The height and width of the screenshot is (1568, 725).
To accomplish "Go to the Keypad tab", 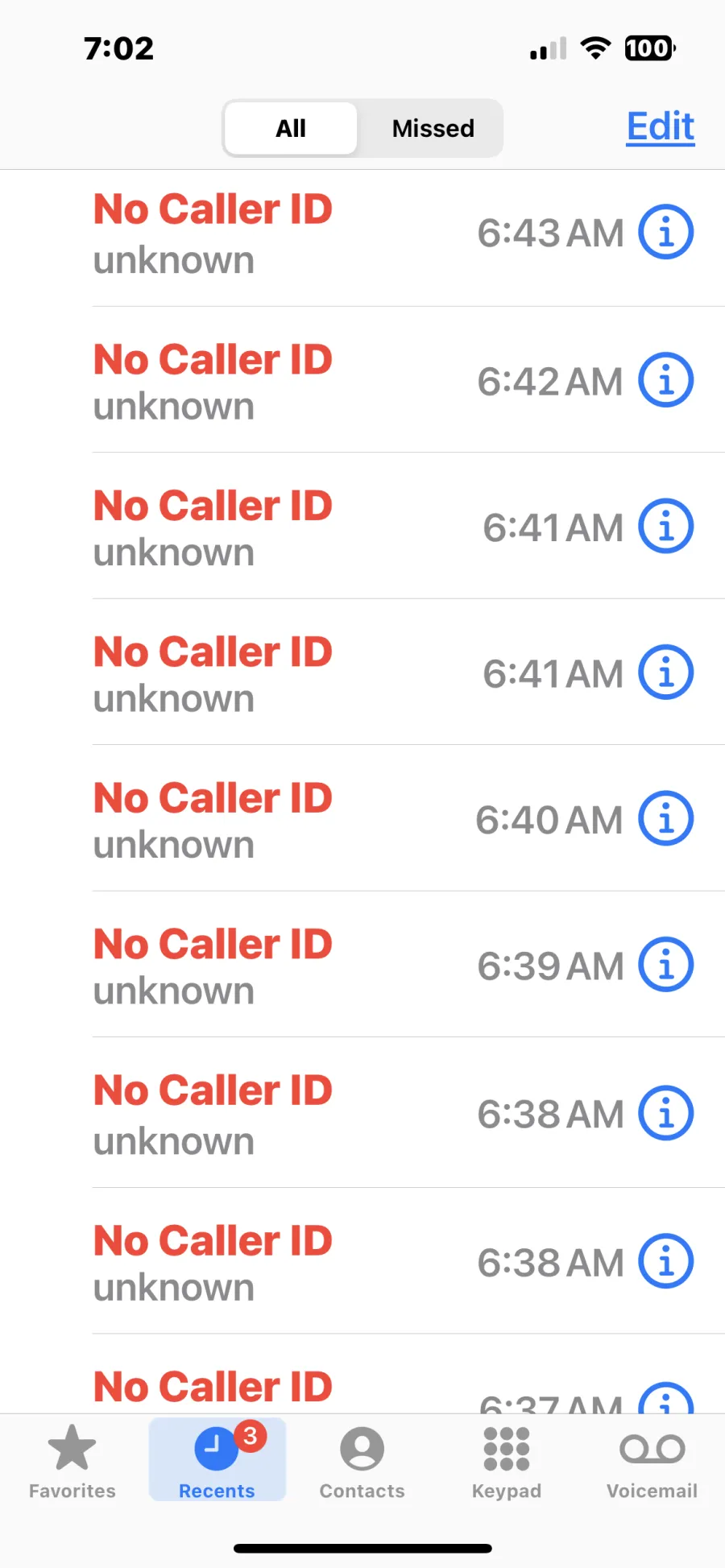I will pos(507,1461).
